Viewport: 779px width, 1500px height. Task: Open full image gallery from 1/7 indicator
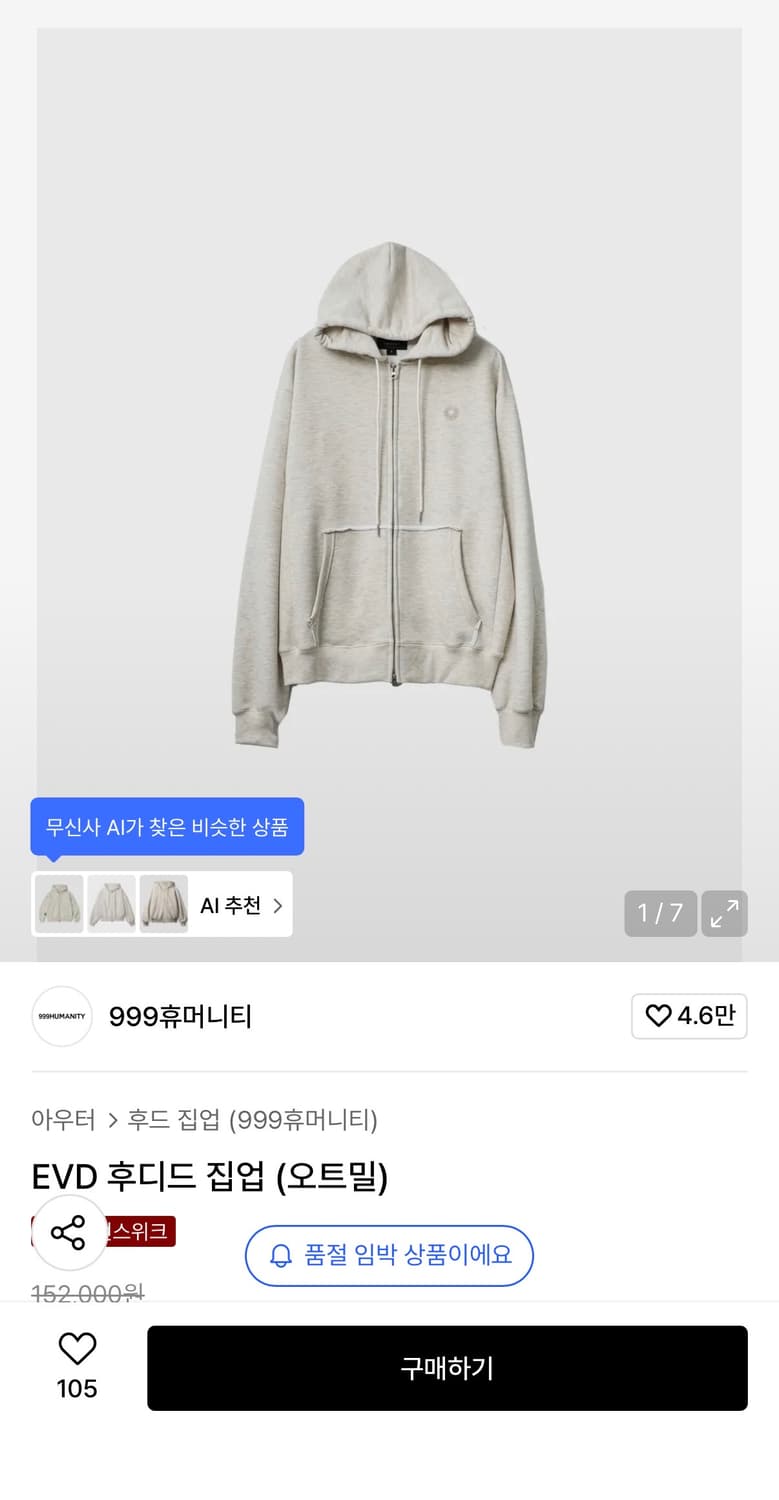coord(660,913)
